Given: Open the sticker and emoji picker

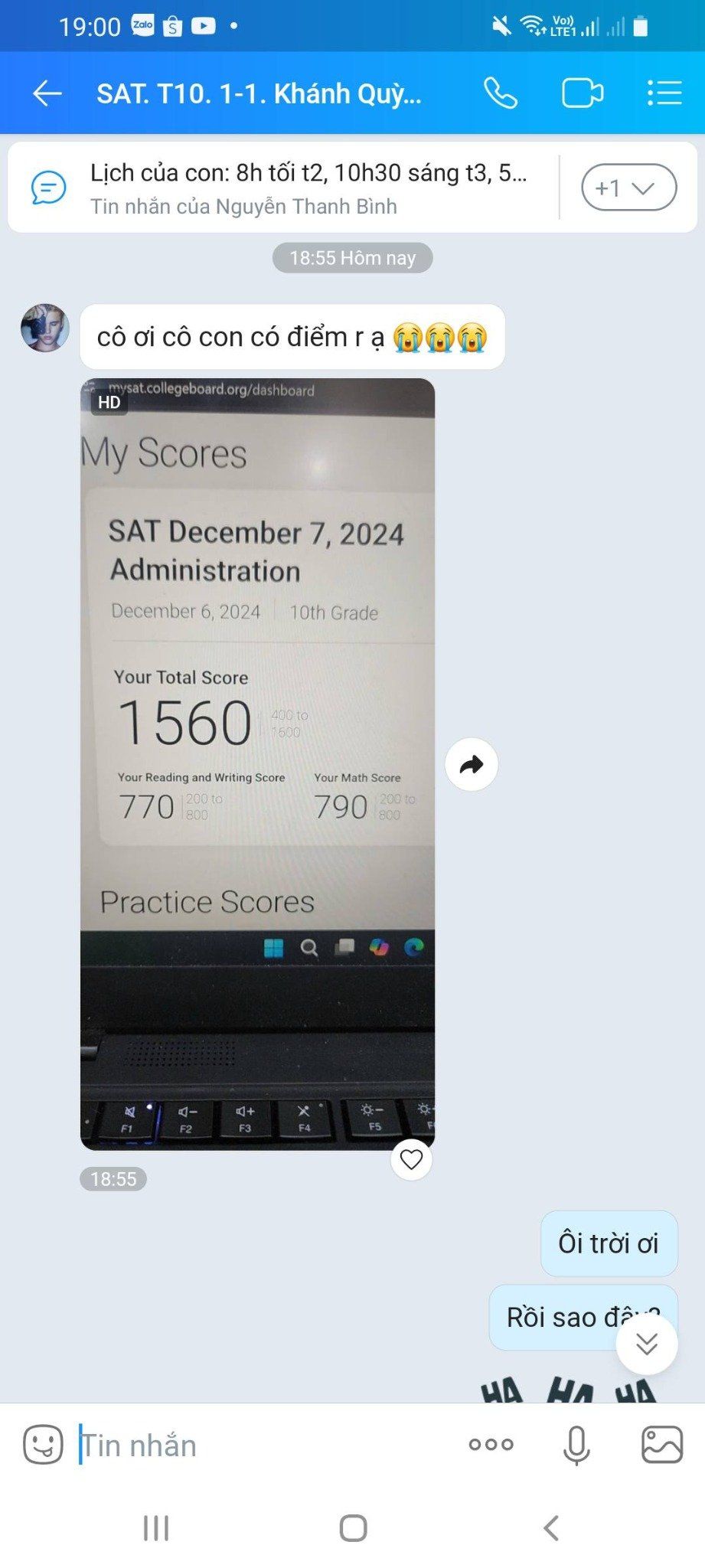Looking at the screenshot, I should point(43,1445).
